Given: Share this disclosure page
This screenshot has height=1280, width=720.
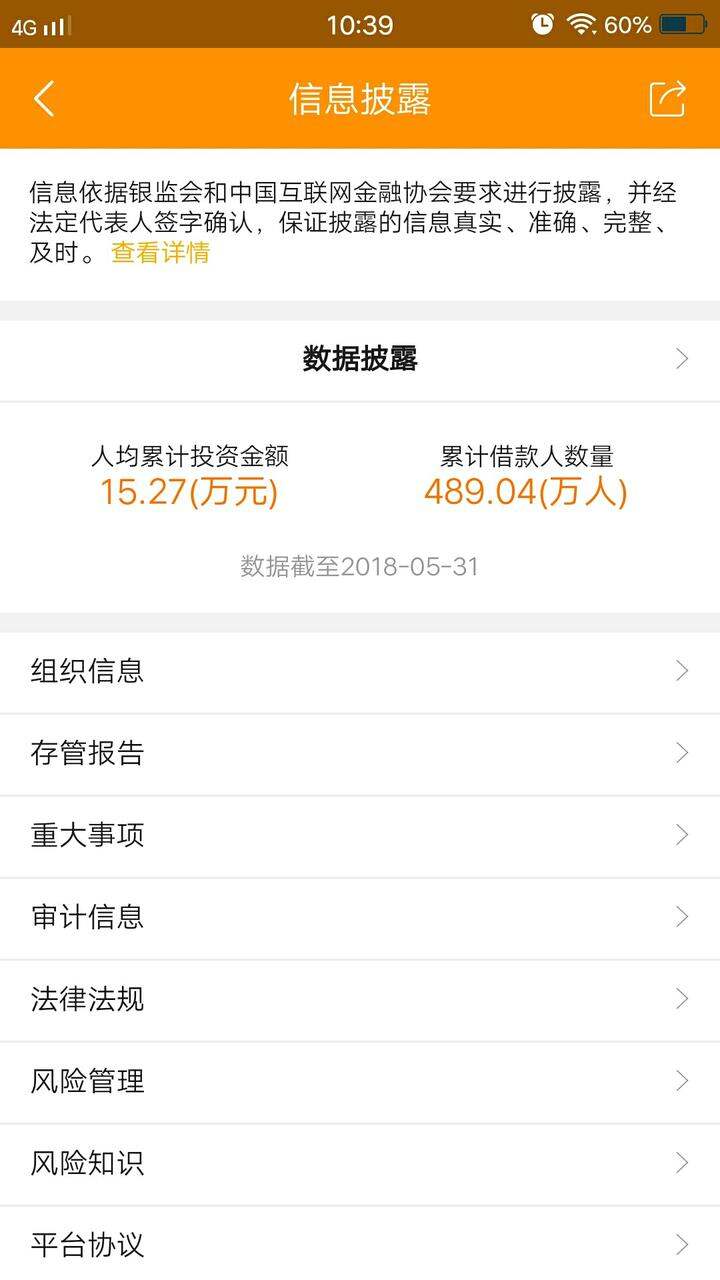Looking at the screenshot, I should (668, 99).
